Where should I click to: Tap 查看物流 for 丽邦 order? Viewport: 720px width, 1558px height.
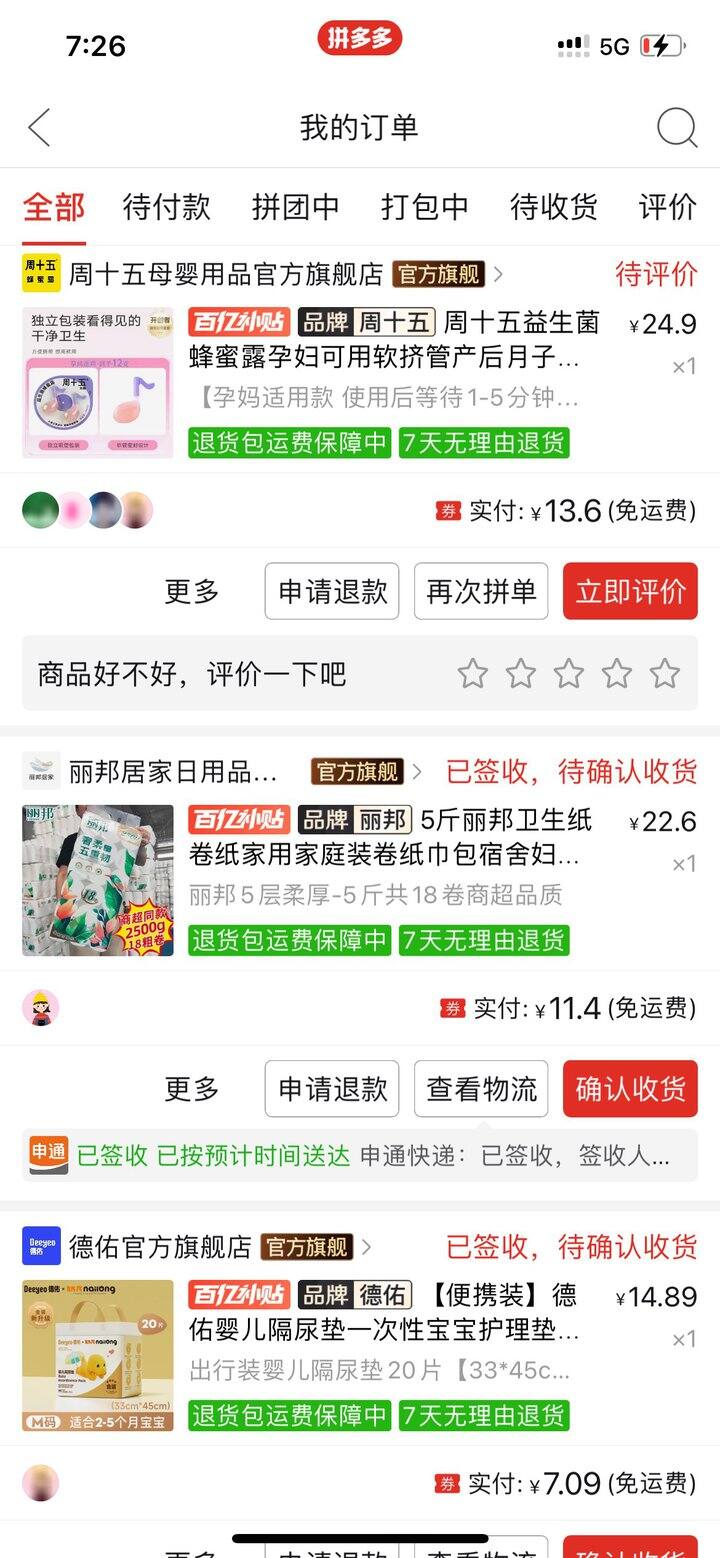pyautogui.click(x=481, y=1089)
